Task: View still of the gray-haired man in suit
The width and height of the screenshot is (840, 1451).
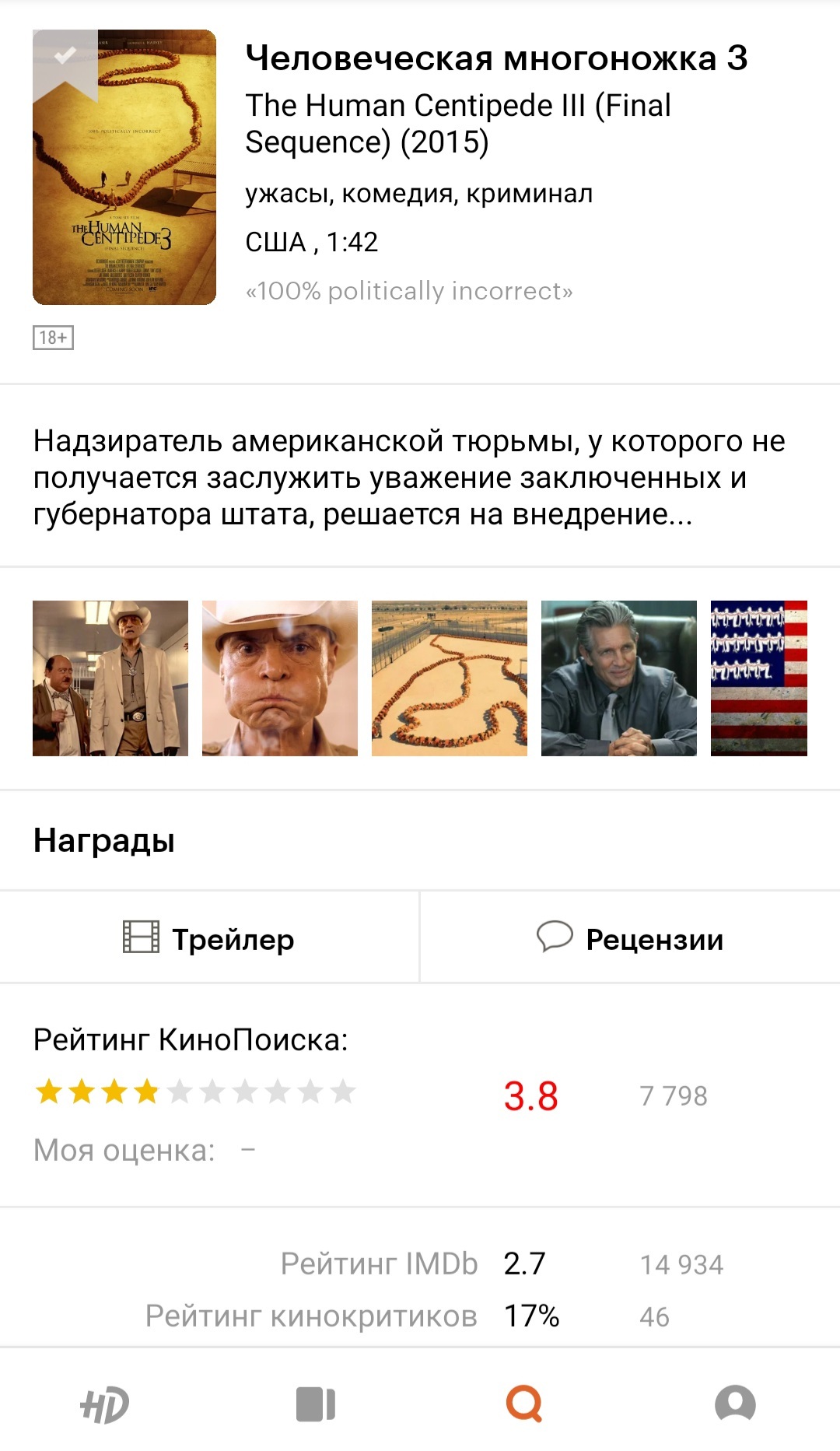Action: [619, 678]
